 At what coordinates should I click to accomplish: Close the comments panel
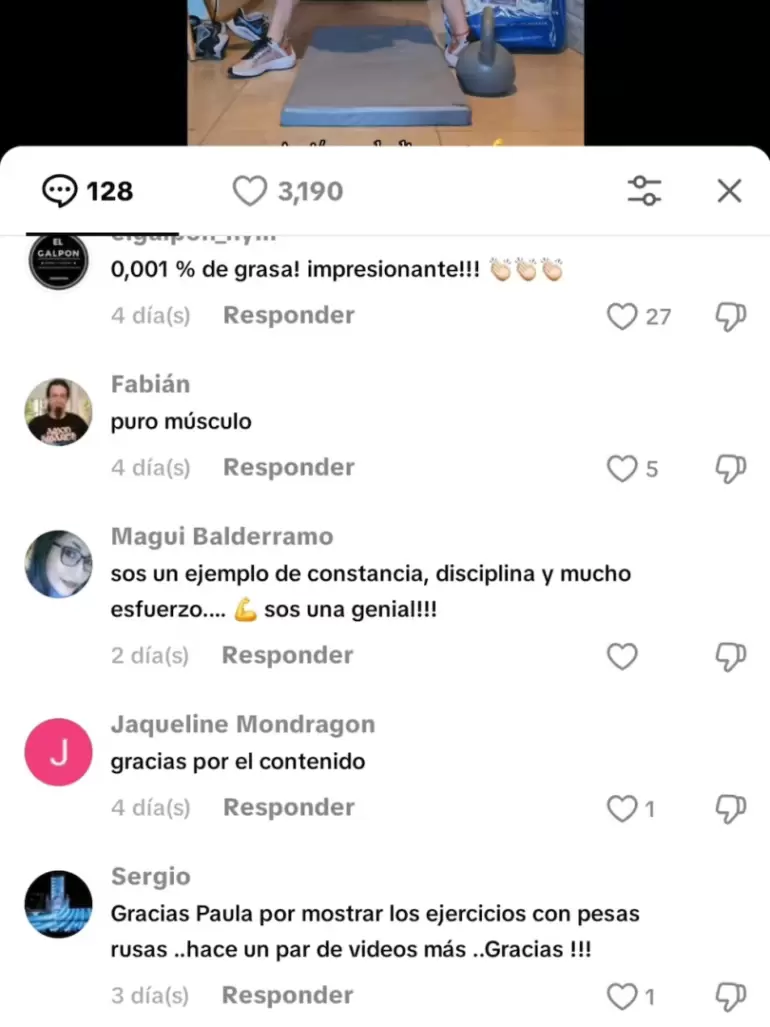pyautogui.click(x=729, y=191)
